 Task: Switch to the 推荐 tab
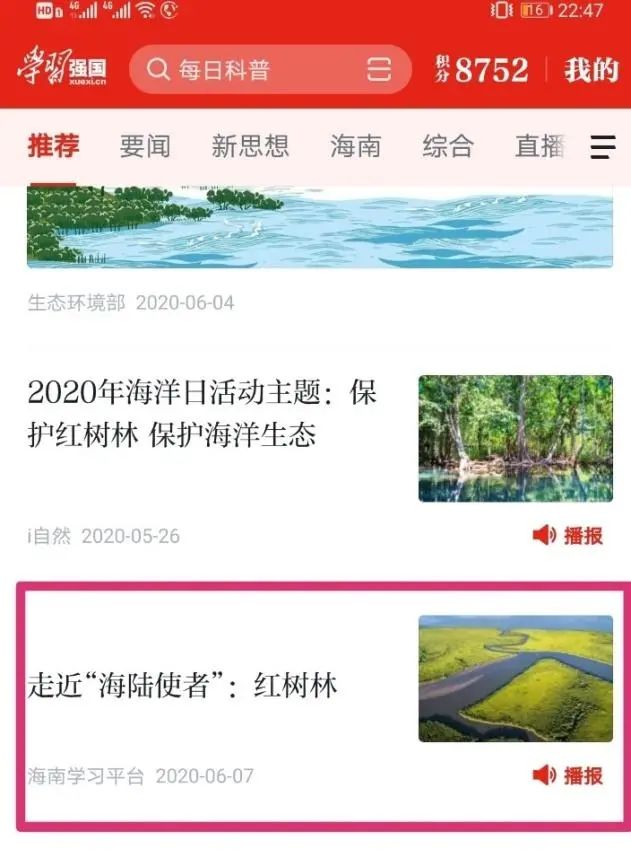(x=53, y=146)
